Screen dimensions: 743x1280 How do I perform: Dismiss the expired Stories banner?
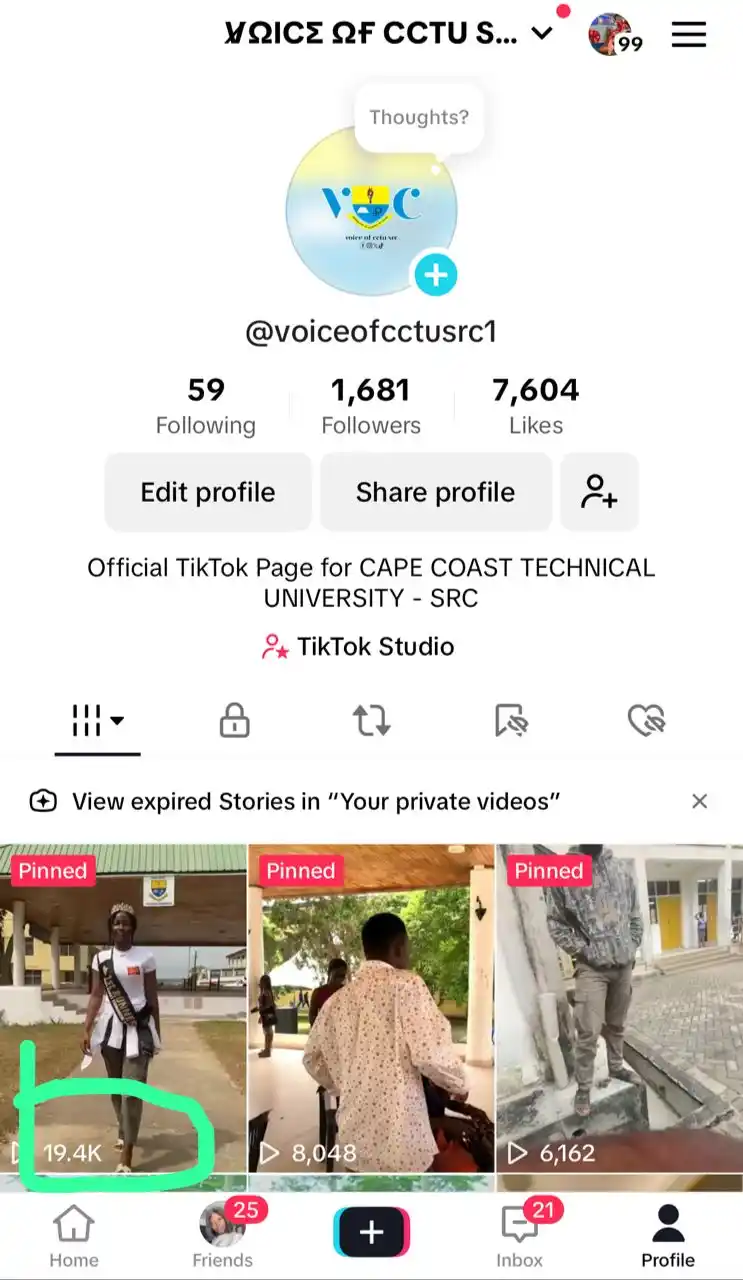(x=700, y=801)
